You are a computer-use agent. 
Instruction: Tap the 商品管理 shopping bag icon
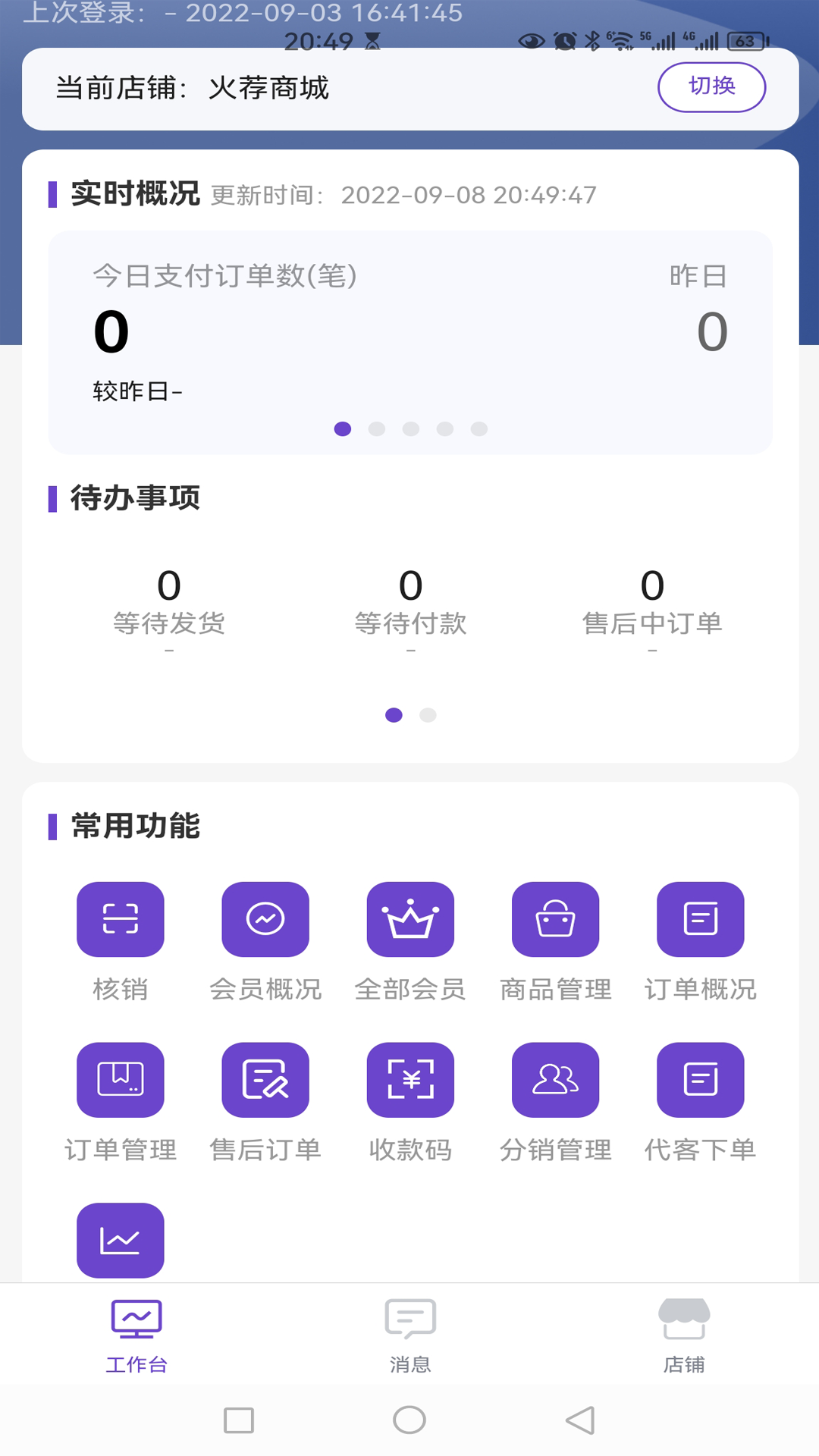556,920
